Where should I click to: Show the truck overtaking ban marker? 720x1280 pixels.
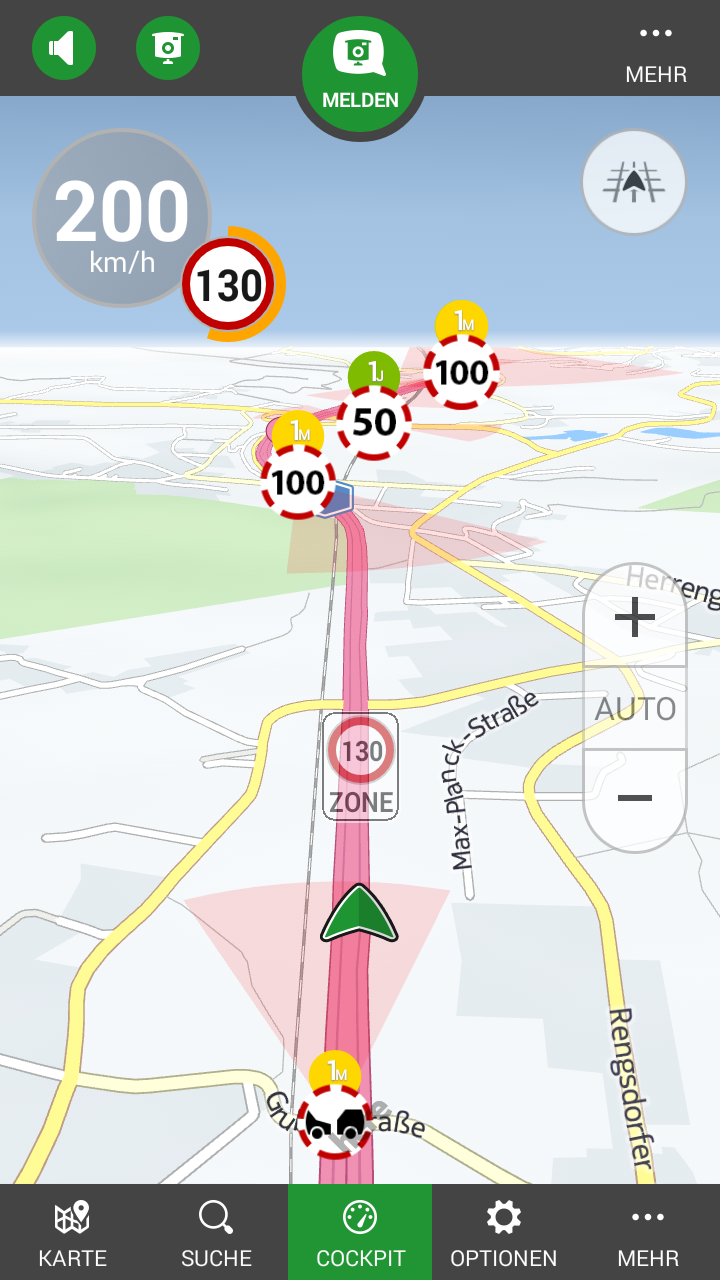(335, 1122)
